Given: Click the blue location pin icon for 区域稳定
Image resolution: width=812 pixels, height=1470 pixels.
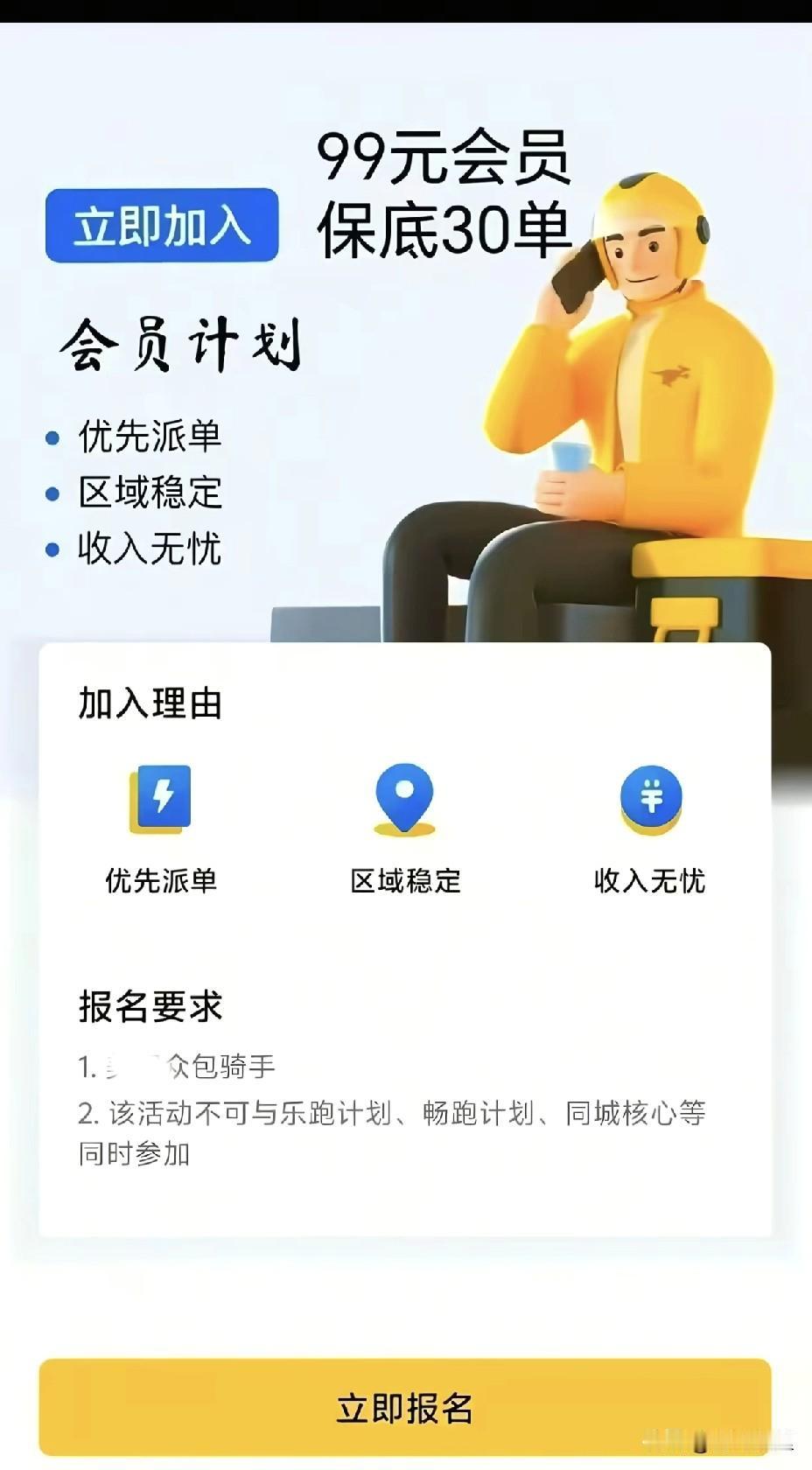Looking at the screenshot, I should [405, 796].
